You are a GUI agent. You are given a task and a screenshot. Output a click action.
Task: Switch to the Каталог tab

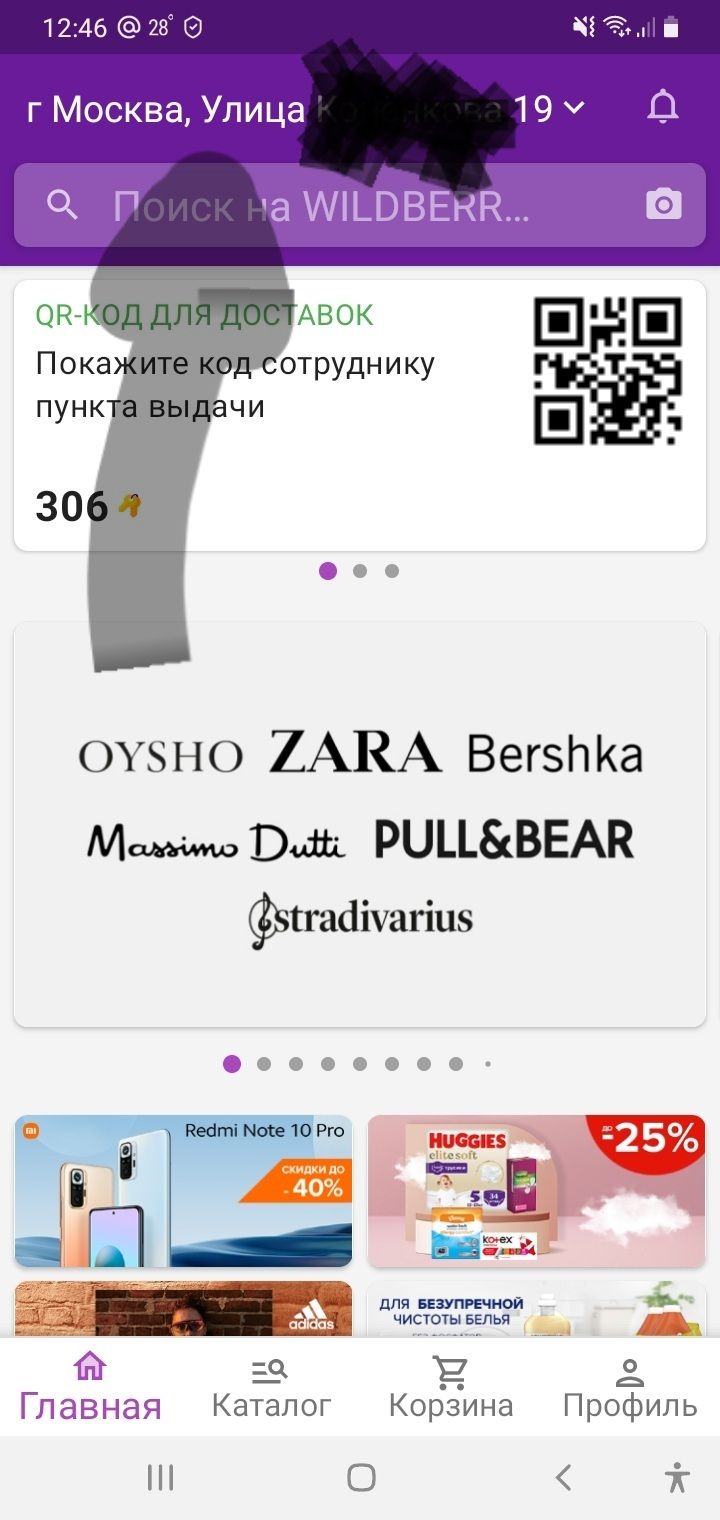(271, 1388)
